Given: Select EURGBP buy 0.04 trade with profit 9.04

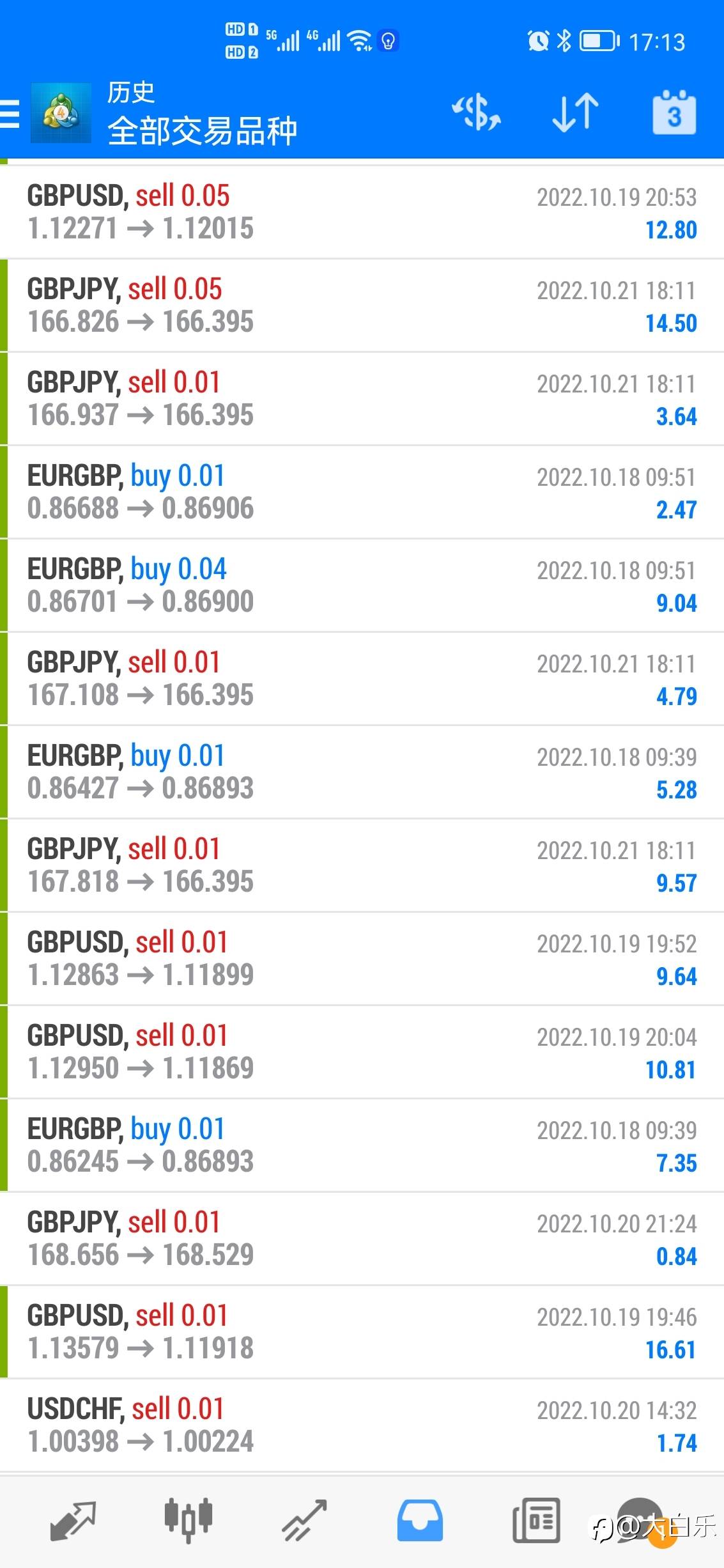Looking at the screenshot, I should pyautogui.click(x=362, y=586).
